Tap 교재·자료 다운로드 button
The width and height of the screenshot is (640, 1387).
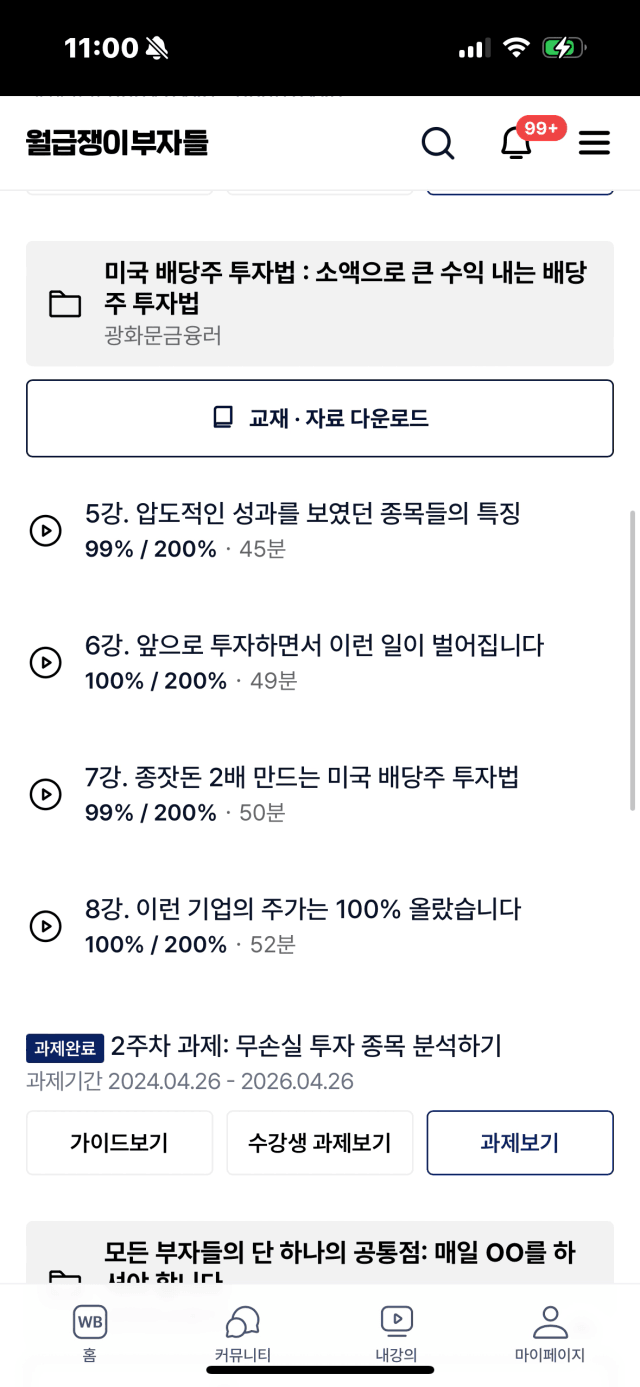pos(320,418)
